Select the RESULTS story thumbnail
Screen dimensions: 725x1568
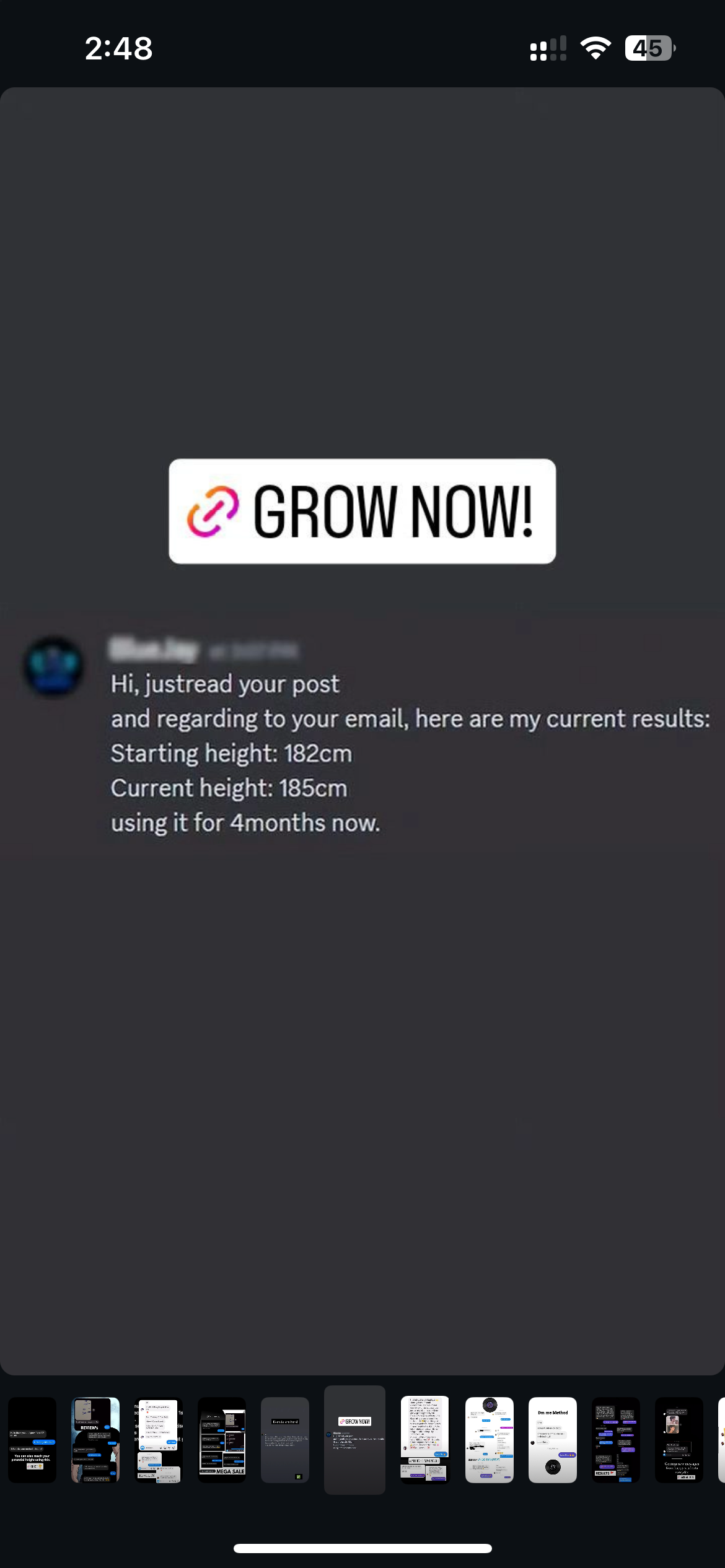tap(615, 1440)
